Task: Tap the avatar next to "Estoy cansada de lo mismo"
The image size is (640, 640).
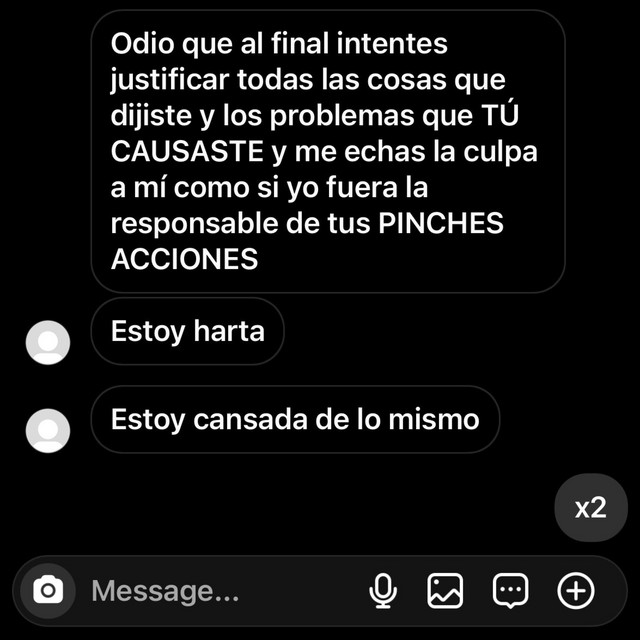Action: point(47,431)
